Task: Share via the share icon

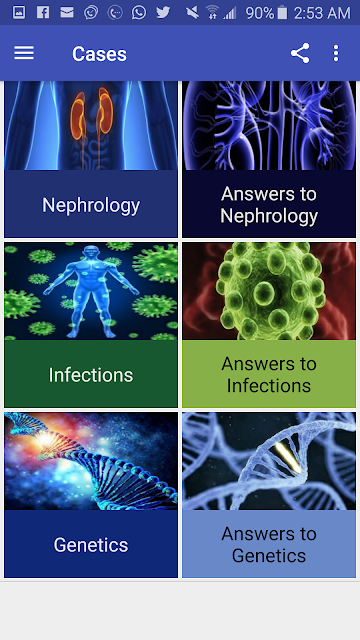Action: coord(300,53)
